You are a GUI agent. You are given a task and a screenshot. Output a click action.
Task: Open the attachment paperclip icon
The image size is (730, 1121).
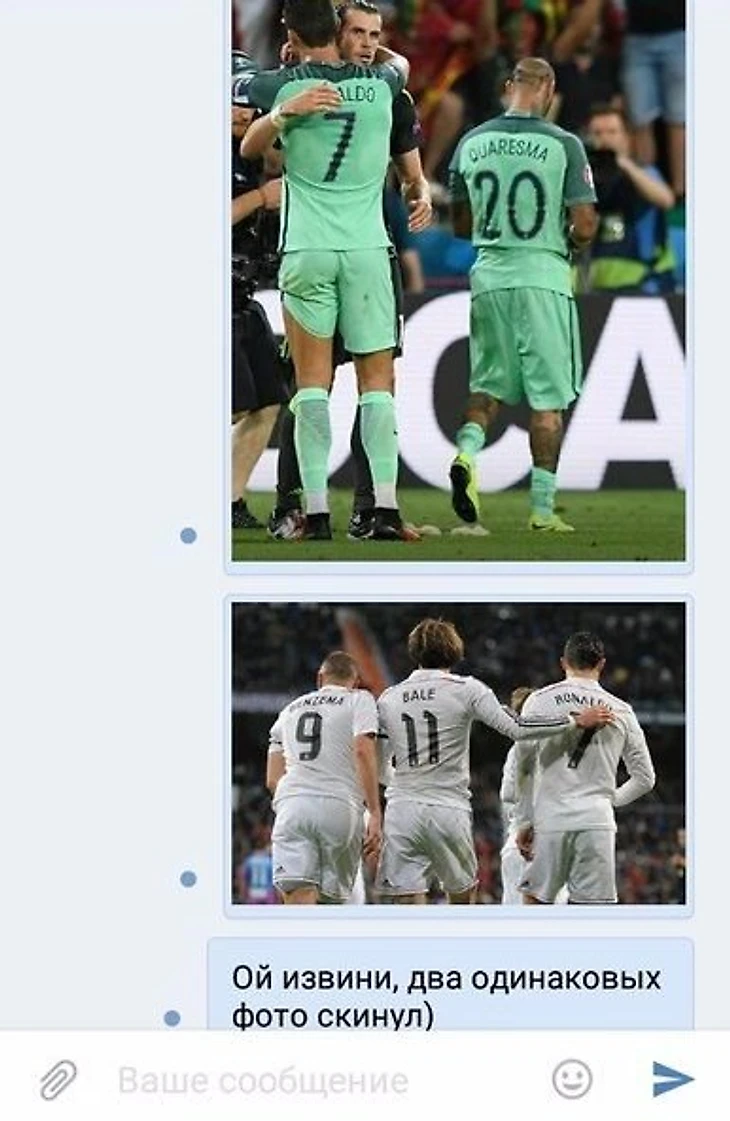click(58, 1080)
